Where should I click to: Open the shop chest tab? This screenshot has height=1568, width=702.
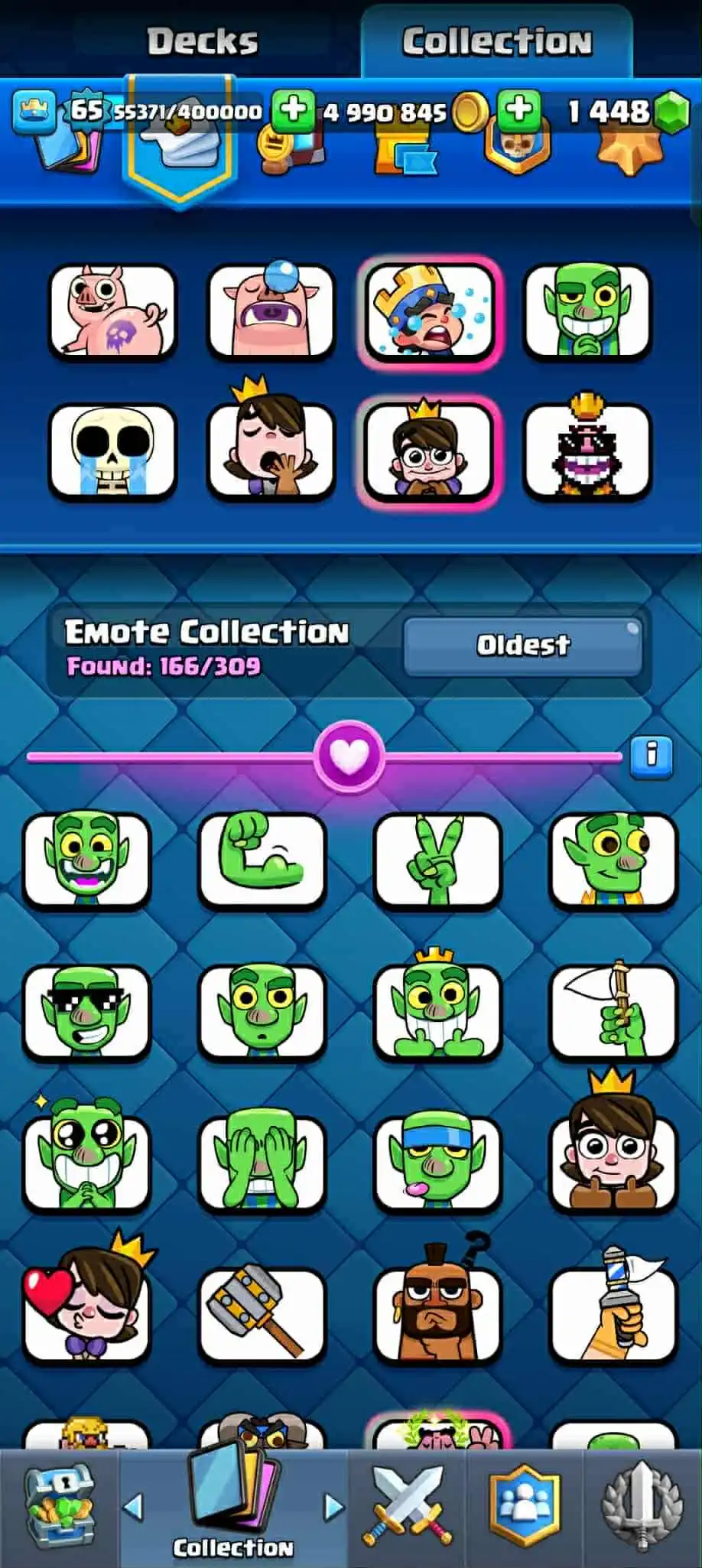point(60,1507)
